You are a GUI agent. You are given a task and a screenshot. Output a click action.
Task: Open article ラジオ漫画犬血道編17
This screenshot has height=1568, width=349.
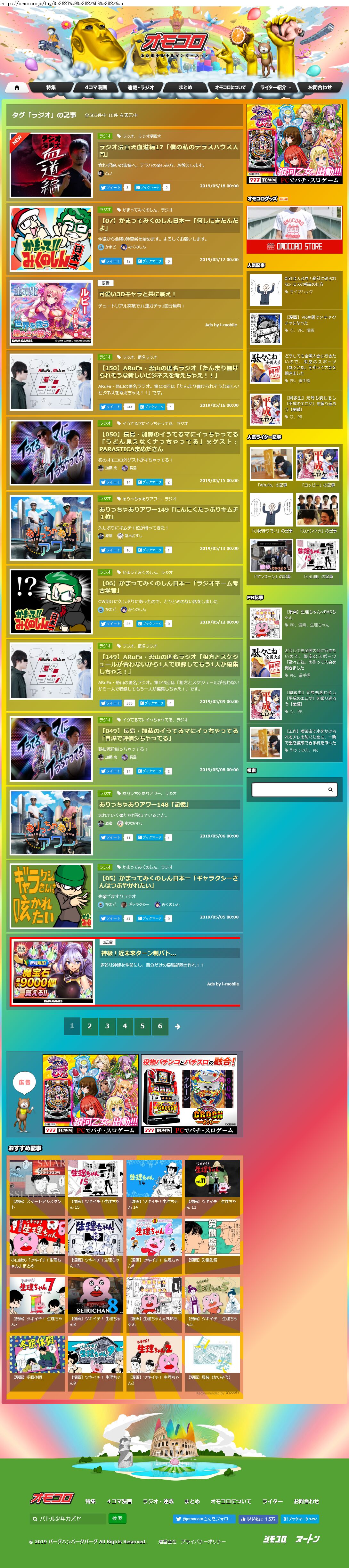click(168, 150)
